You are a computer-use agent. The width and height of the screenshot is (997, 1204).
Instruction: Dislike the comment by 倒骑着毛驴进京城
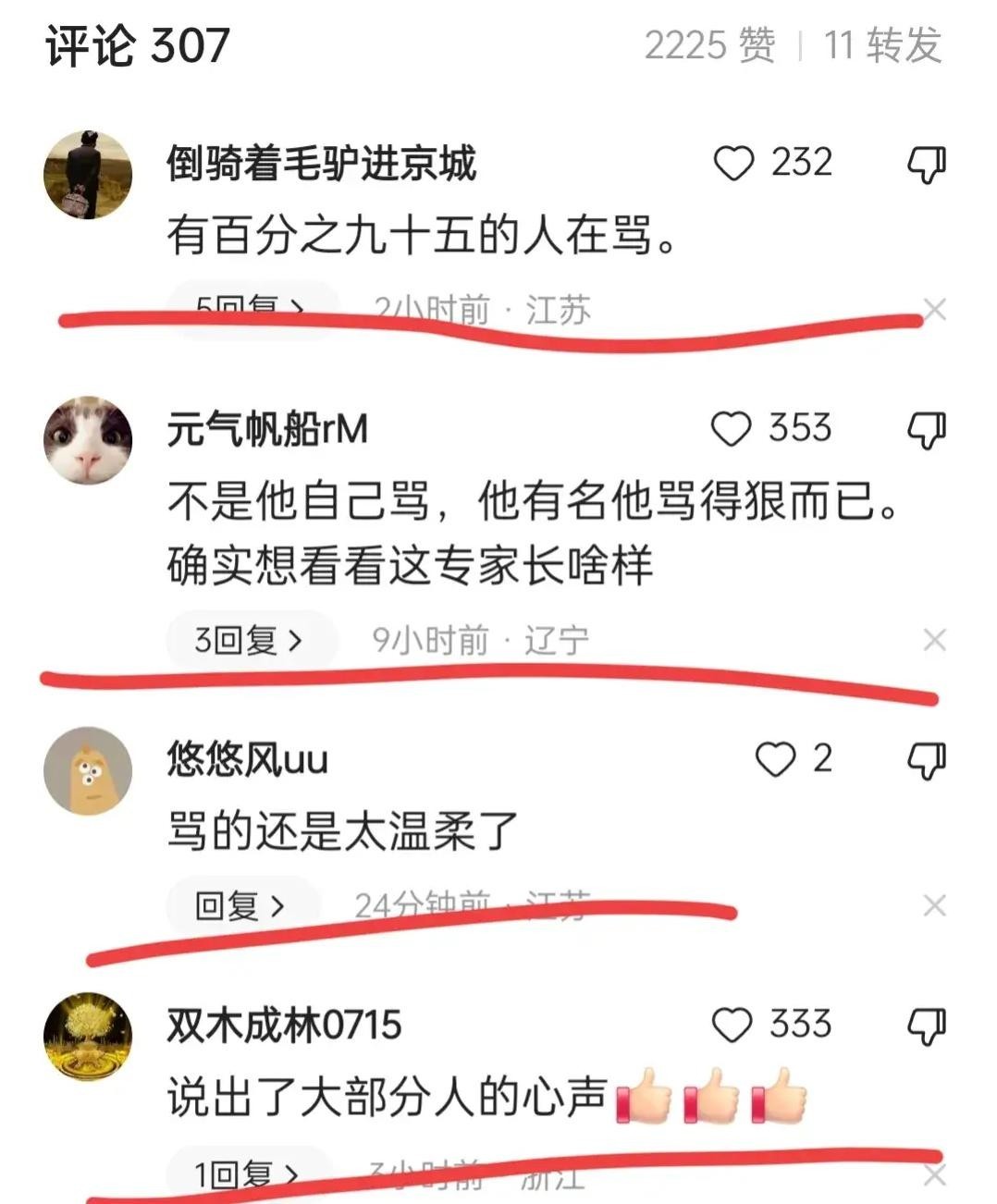coord(926,164)
